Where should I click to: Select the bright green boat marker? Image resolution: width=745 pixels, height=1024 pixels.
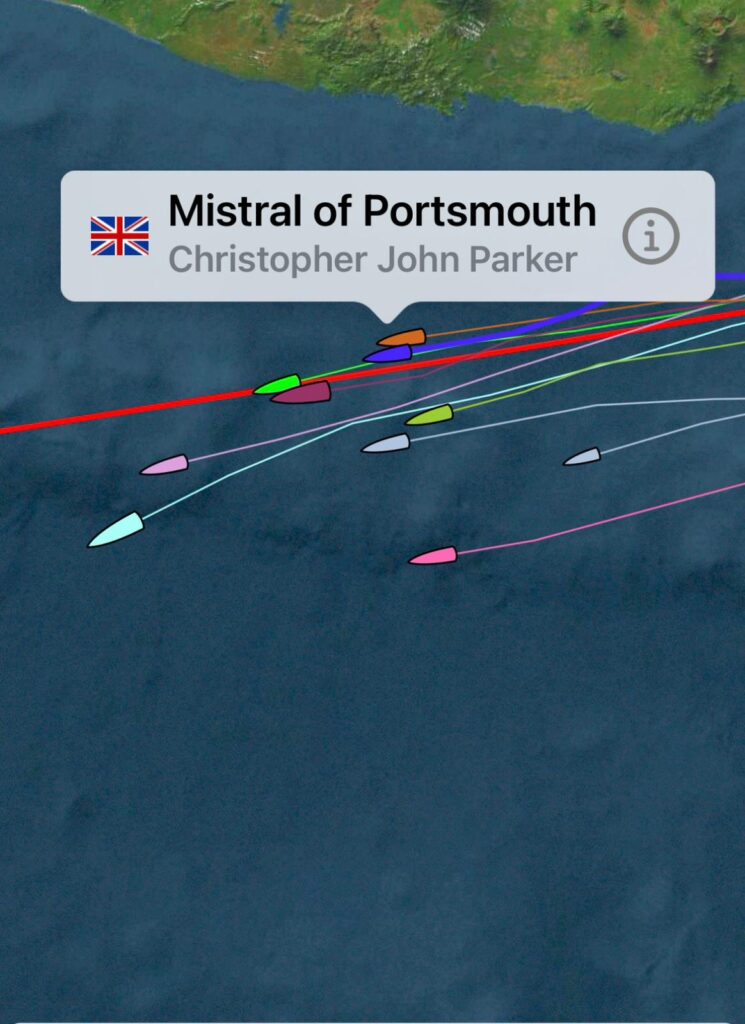[x=278, y=385]
